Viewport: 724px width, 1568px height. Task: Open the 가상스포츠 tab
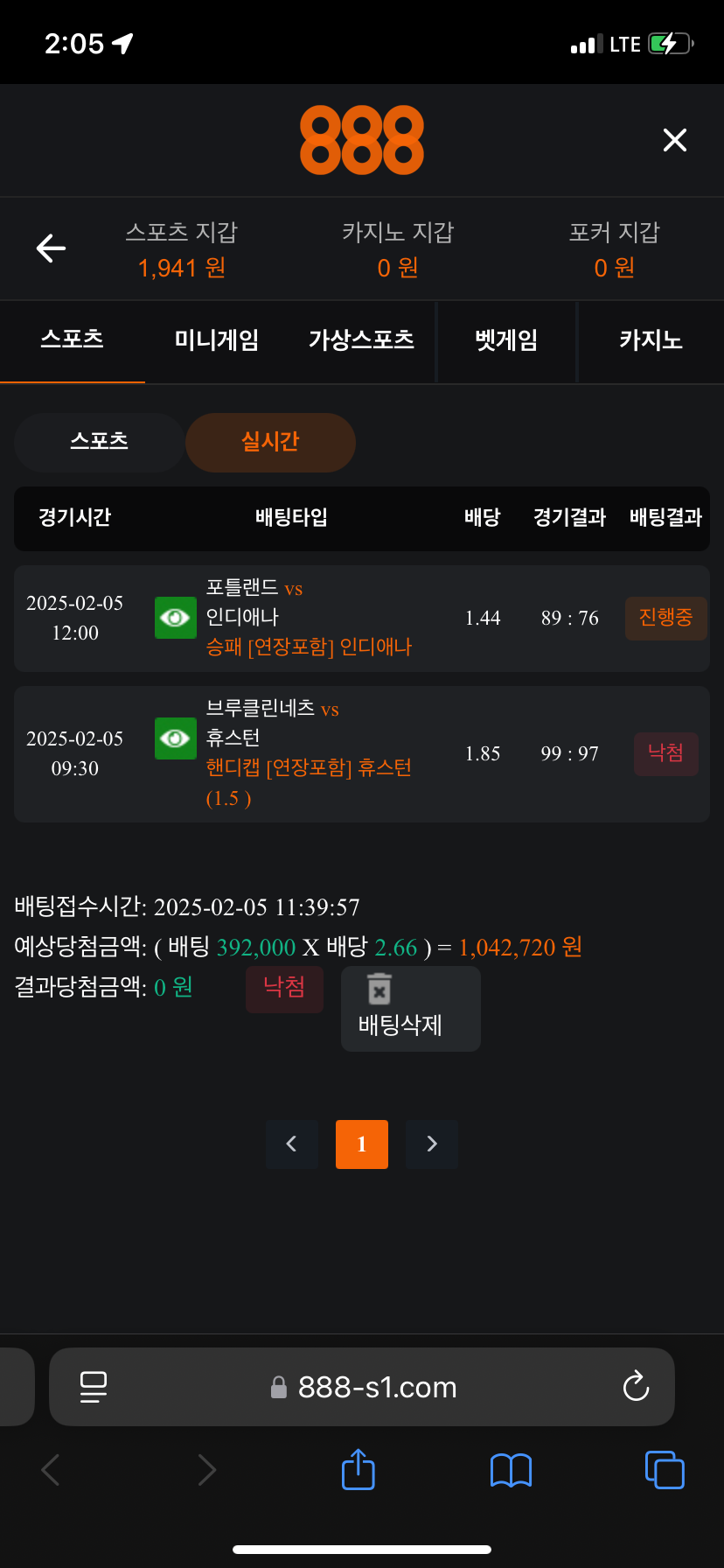point(361,340)
